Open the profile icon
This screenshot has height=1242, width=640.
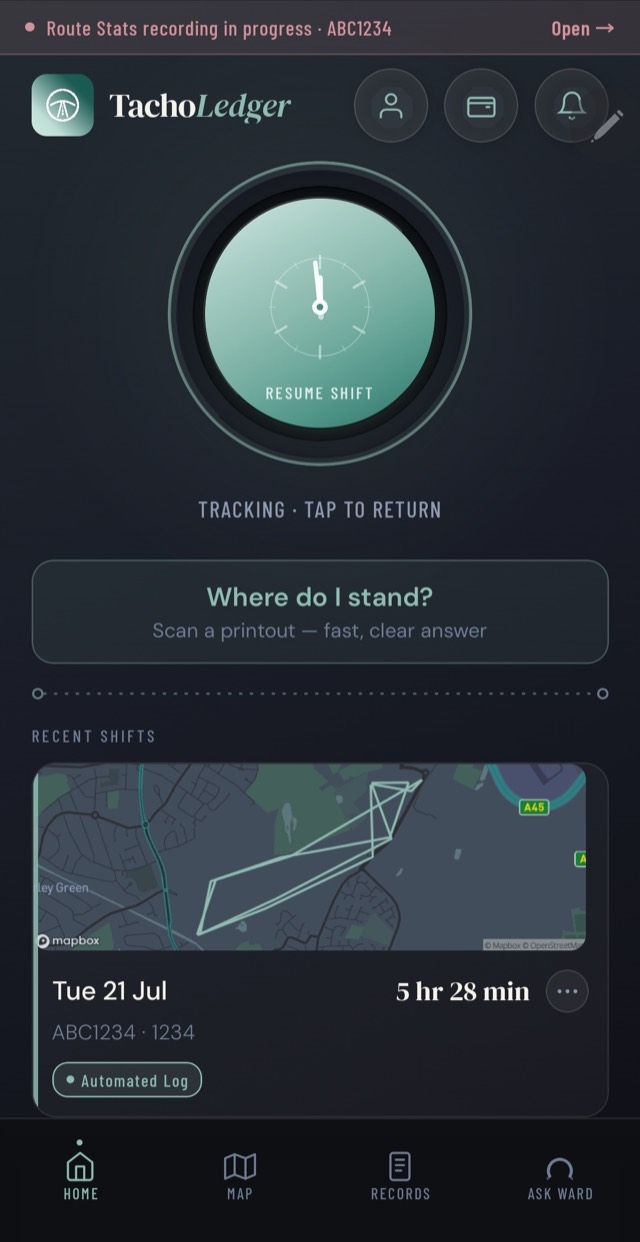pyautogui.click(x=391, y=106)
